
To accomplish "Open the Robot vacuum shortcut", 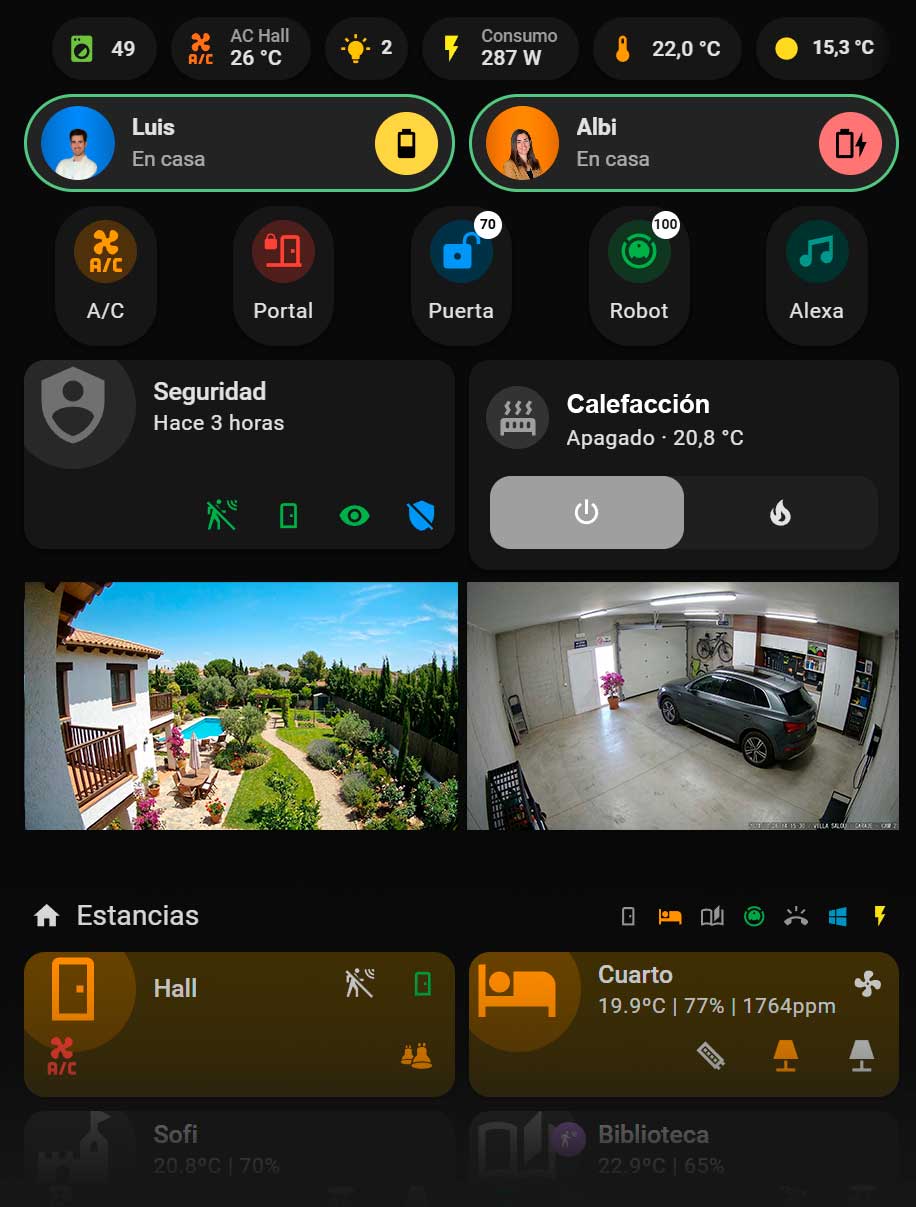I will [x=639, y=275].
